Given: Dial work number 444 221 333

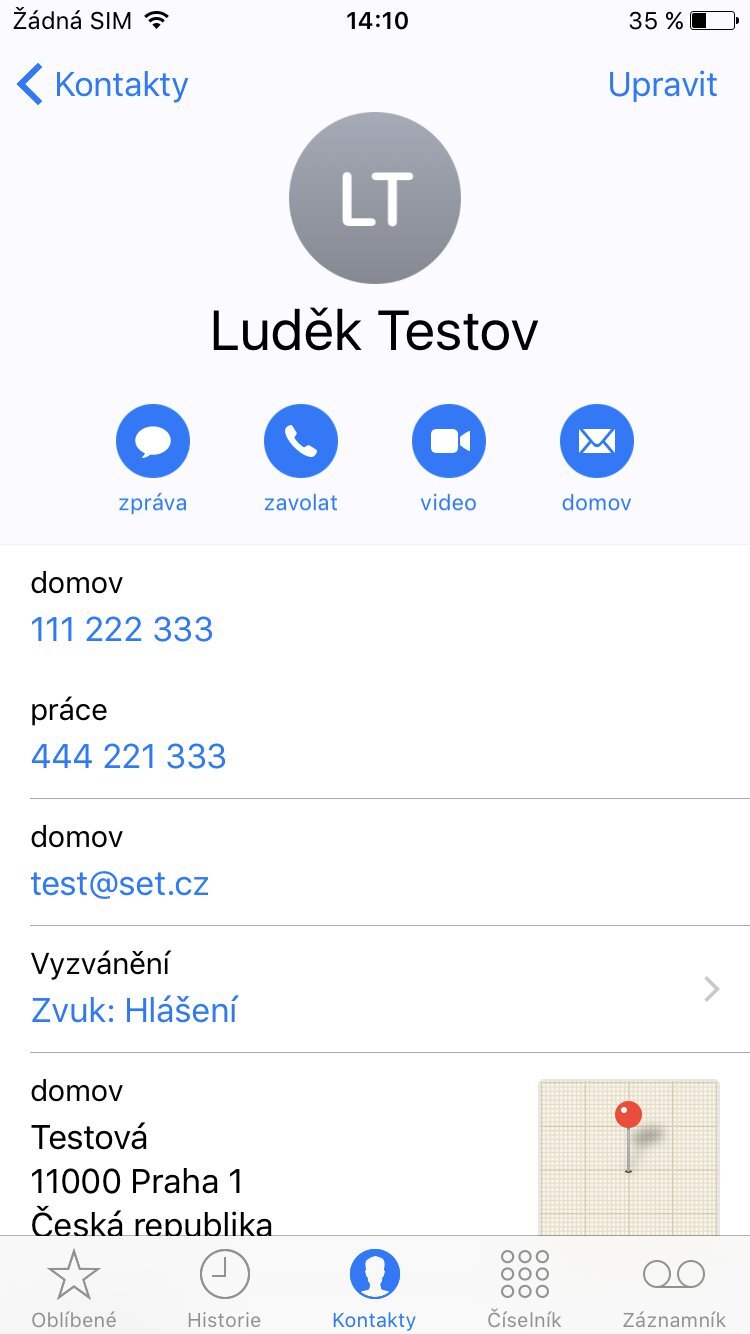Looking at the screenshot, I should click(129, 756).
